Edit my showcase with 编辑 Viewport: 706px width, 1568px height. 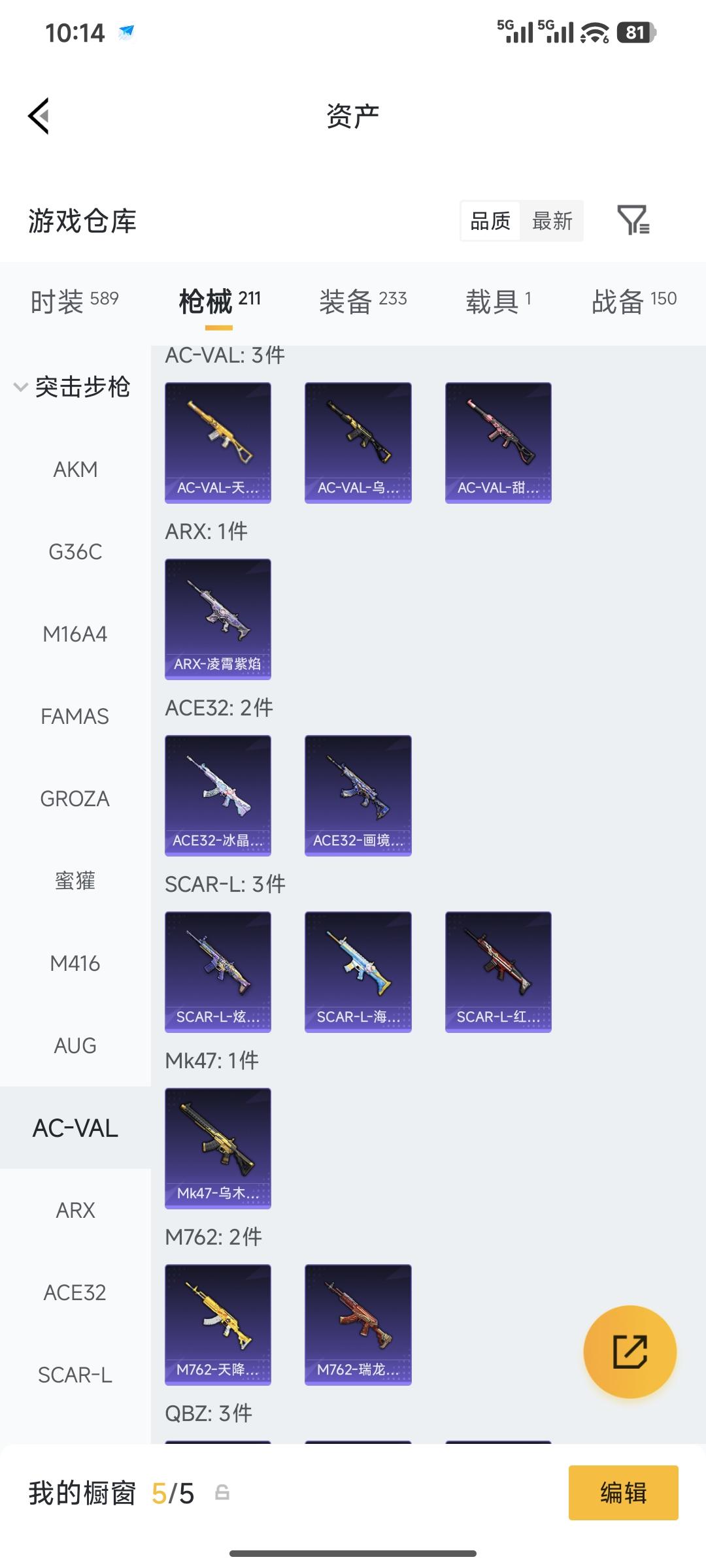click(623, 1493)
